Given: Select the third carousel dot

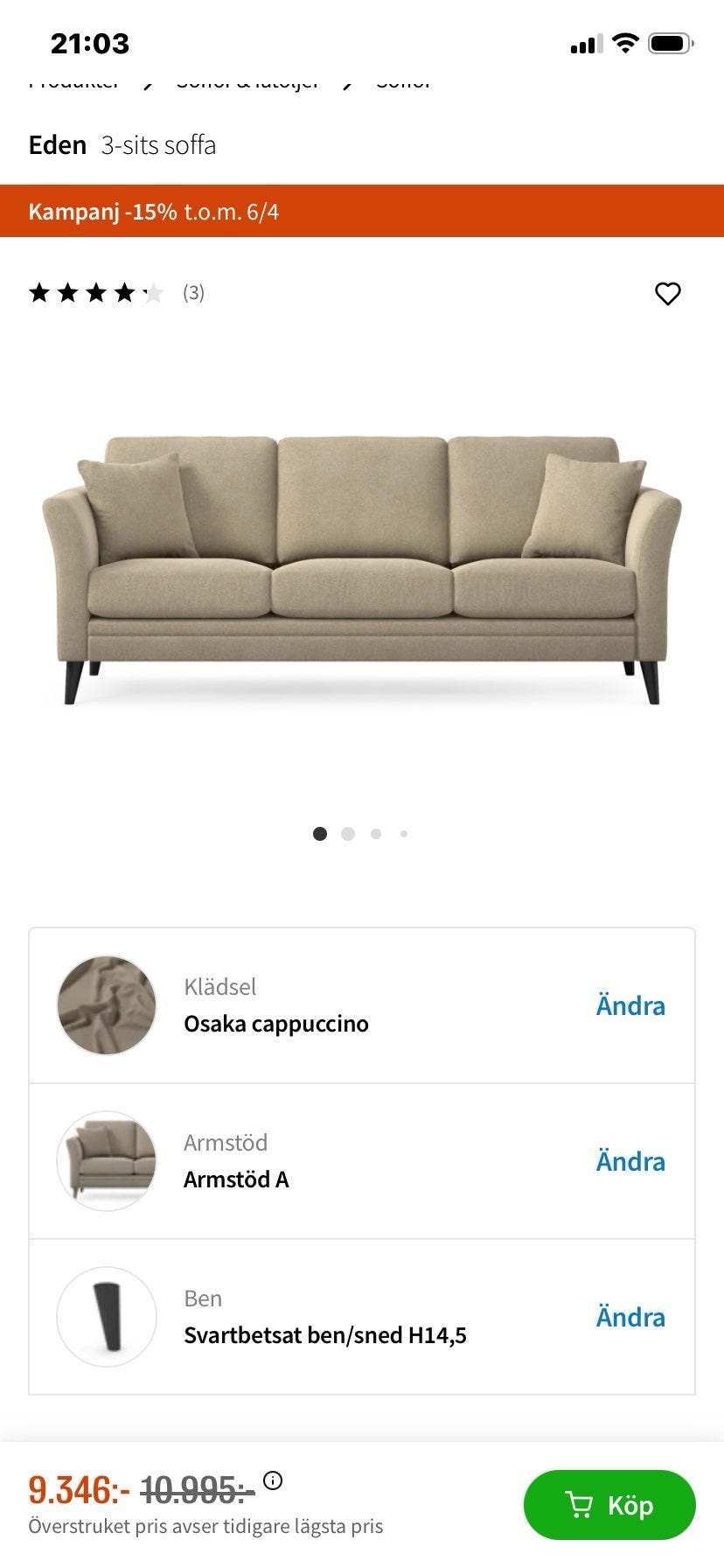Looking at the screenshot, I should 376,834.
